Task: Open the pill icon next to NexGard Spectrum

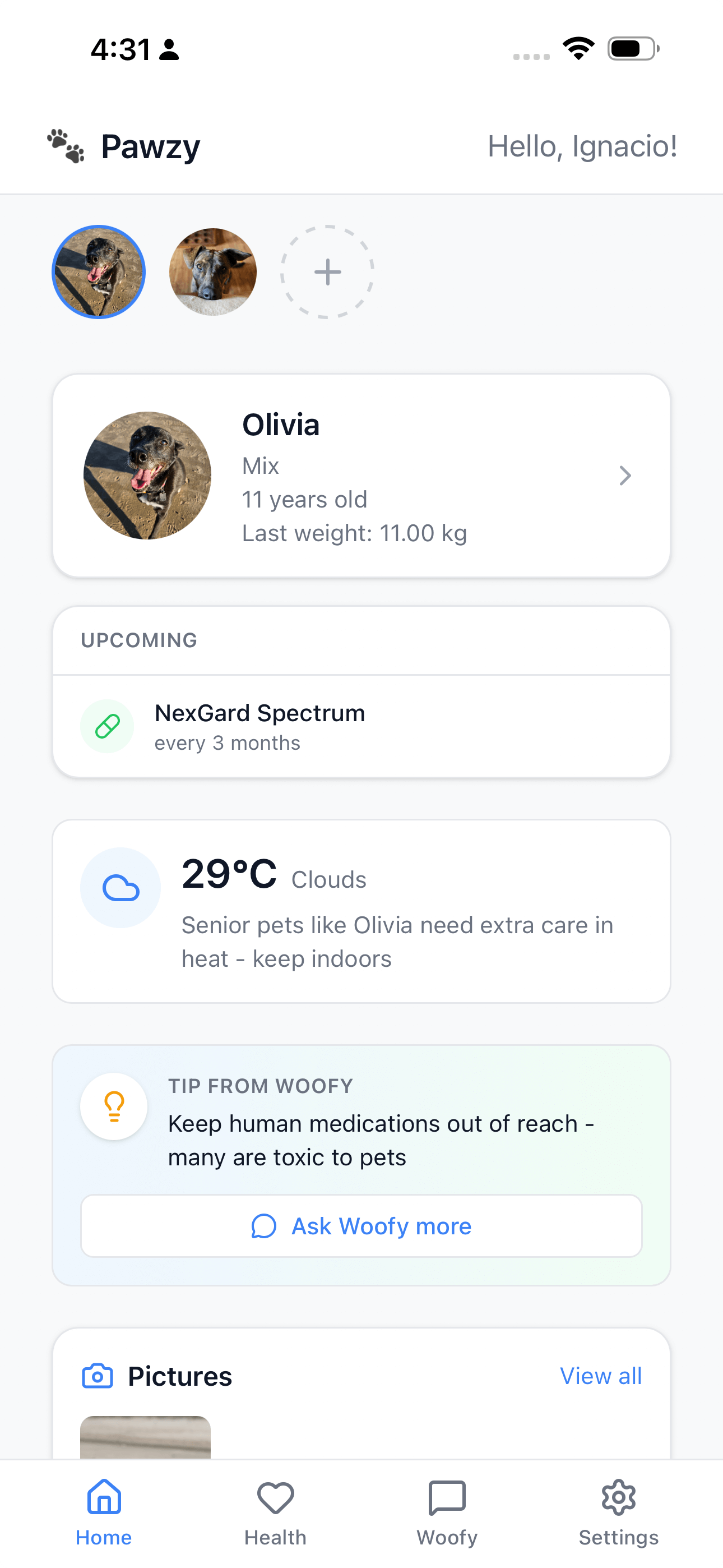Action: [107, 726]
